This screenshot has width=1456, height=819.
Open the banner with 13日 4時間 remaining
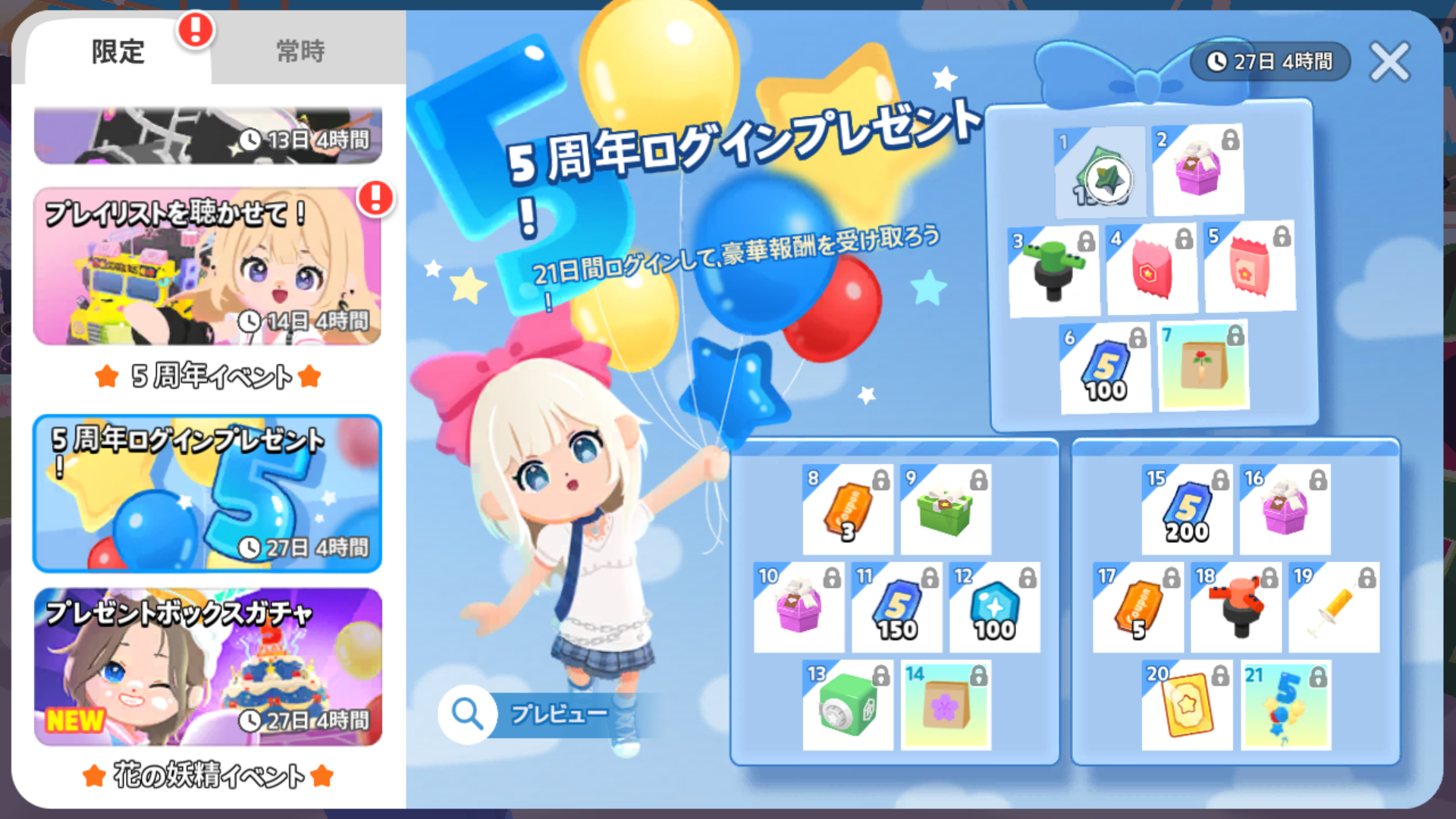pos(207,135)
